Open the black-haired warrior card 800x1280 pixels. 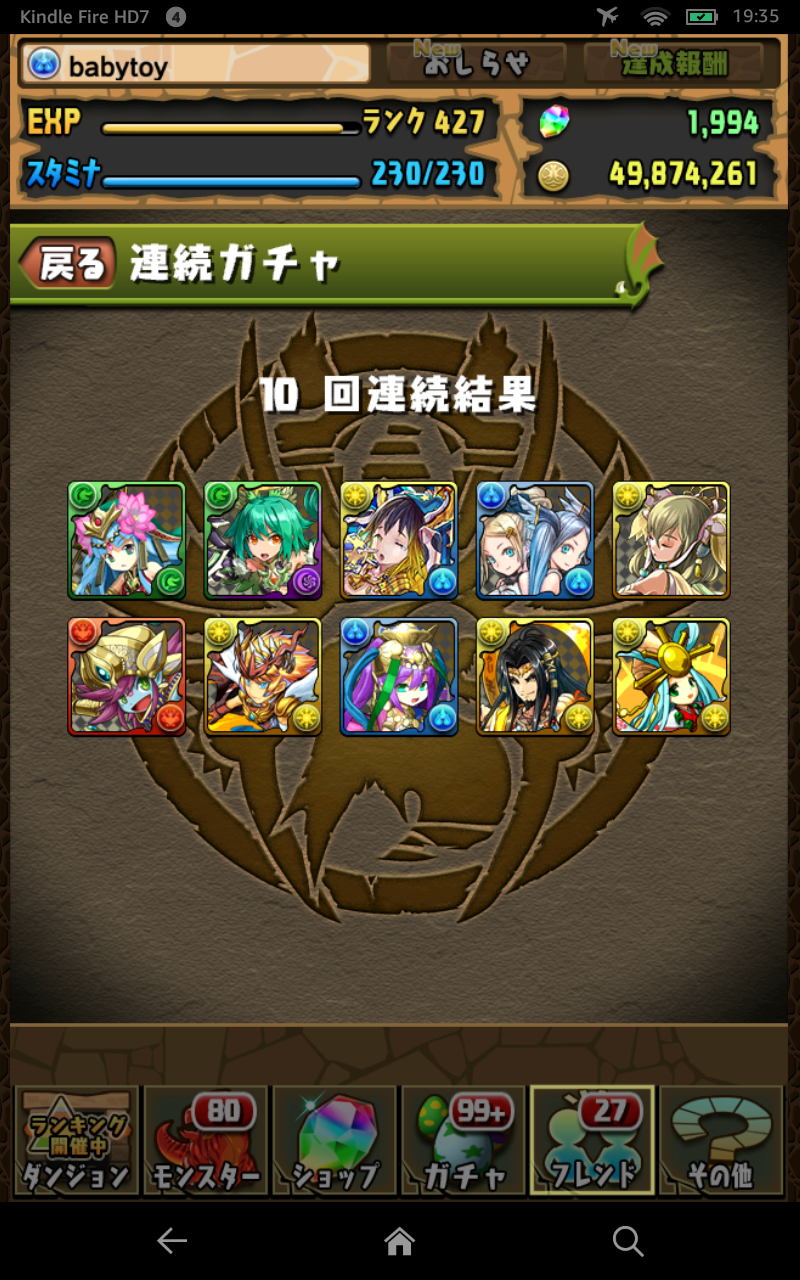[x=535, y=677]
